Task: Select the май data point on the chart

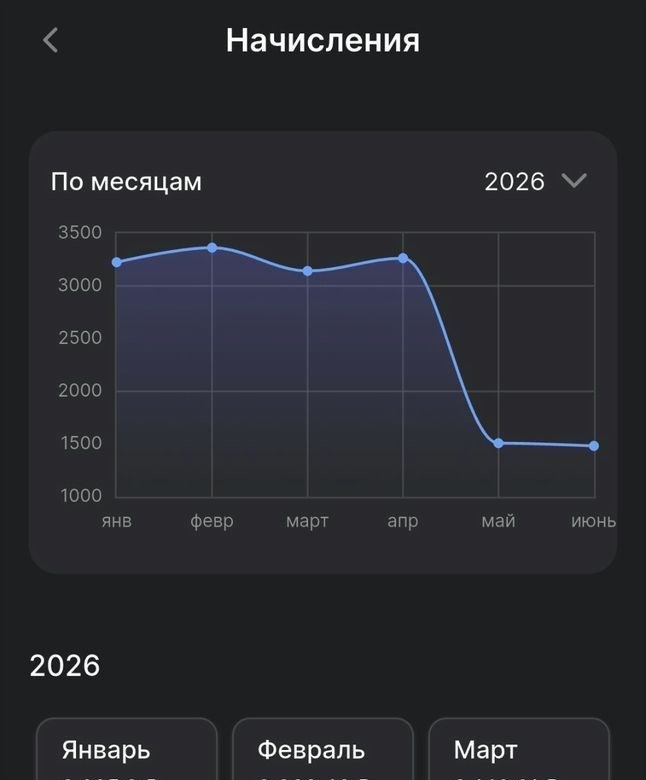Action: [498, 443]
